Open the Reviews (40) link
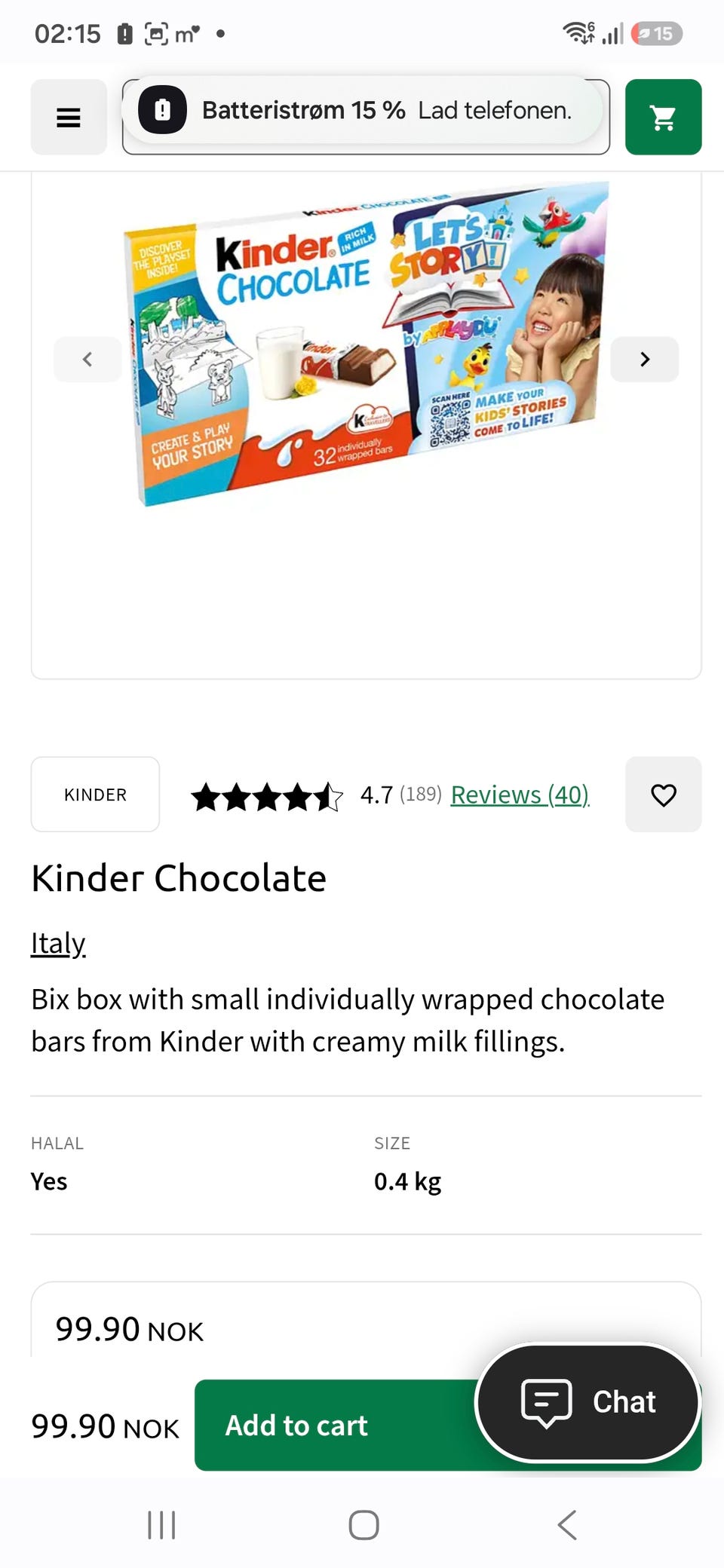Image resolution: width=724 pixels, height=1568 pixels. pyautogui.click(x=520, y=795)
